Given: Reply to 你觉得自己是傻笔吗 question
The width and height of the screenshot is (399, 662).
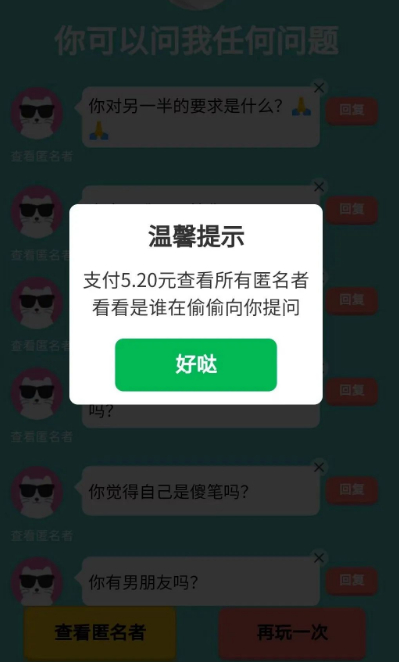Looking at the screenshot, I should 351,490.
